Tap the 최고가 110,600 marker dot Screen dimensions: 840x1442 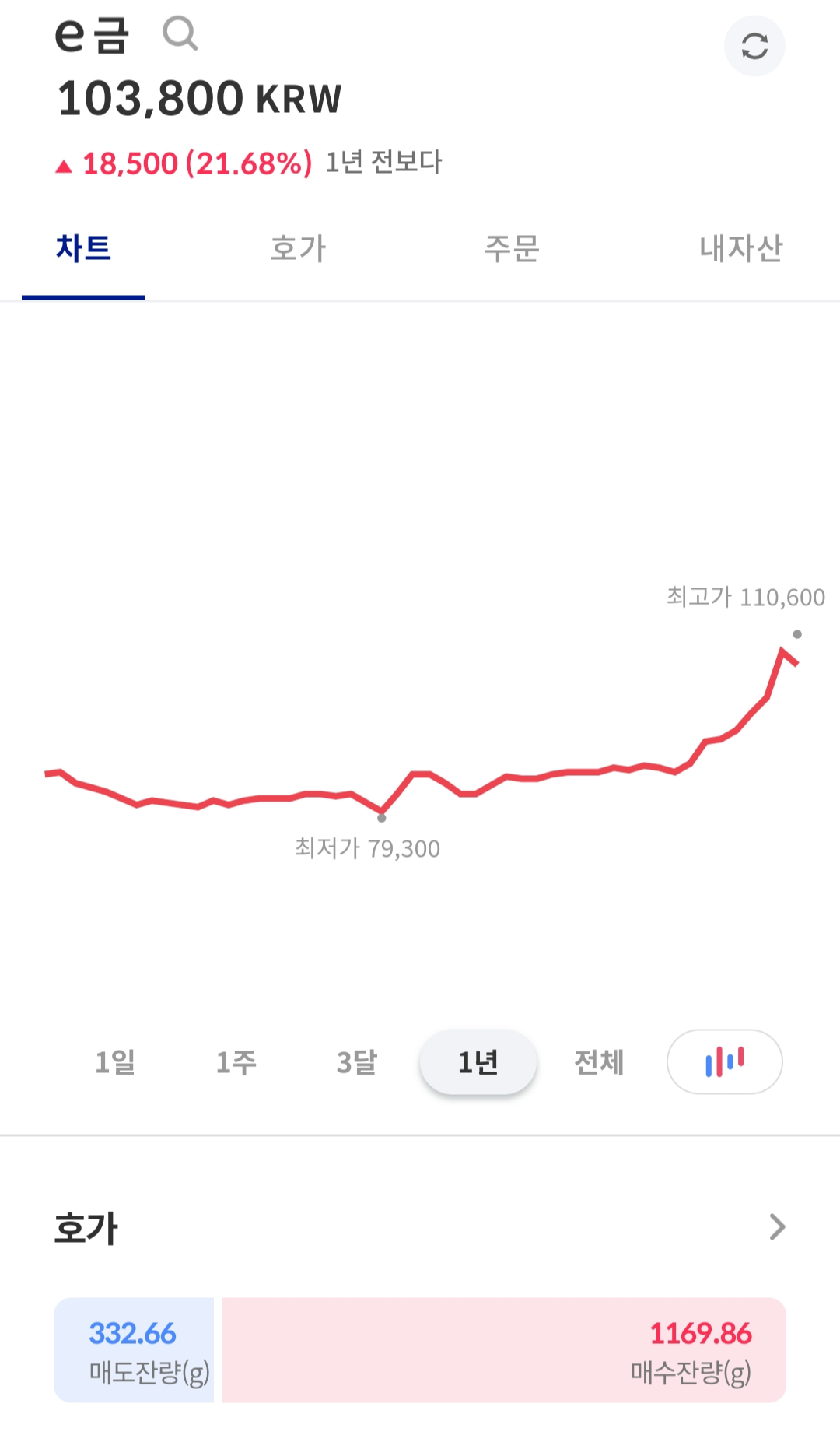[x=796, y=634]
